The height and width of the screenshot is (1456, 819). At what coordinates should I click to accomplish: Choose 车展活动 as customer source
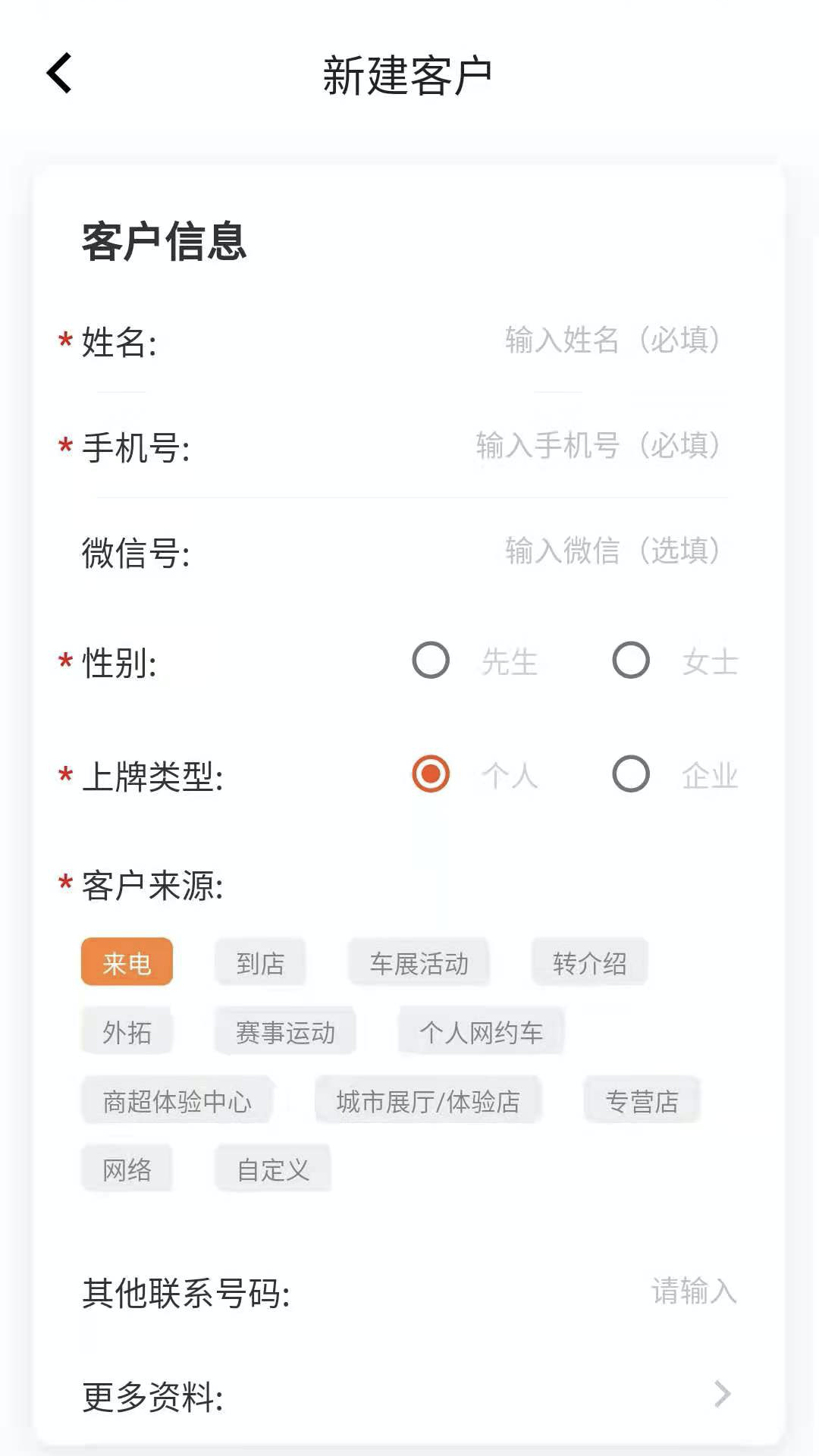(x=419, y=962)
